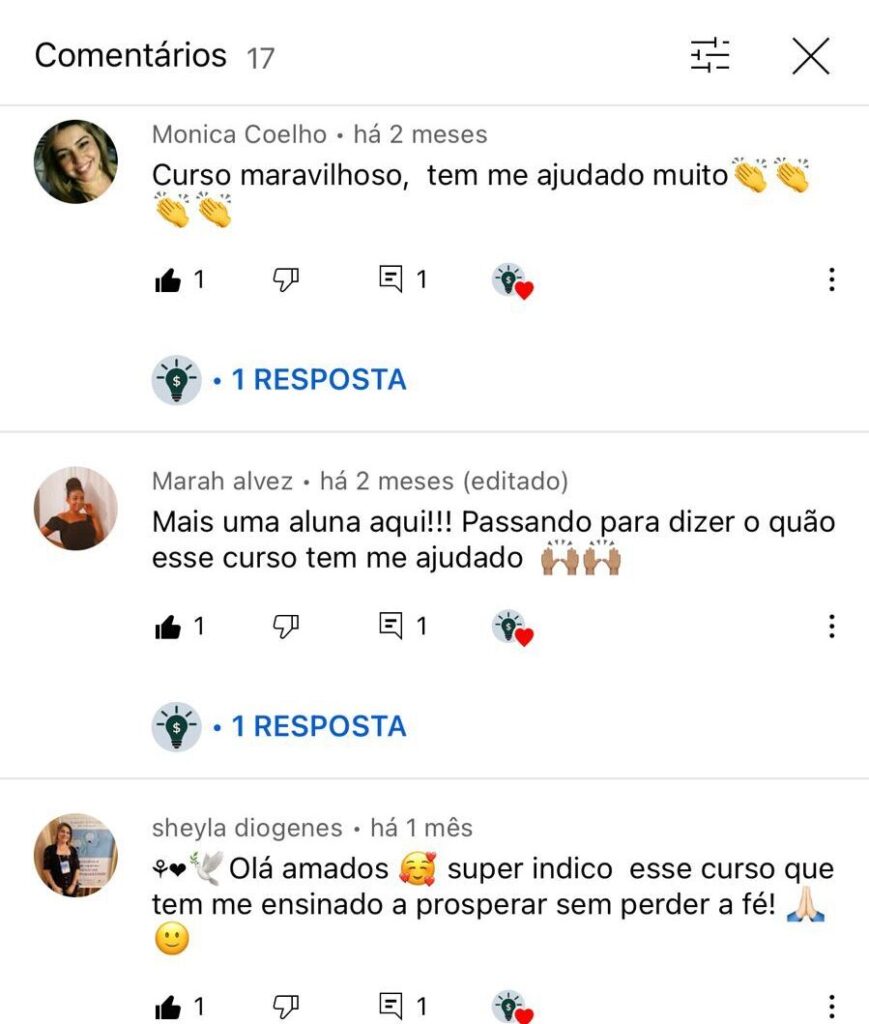Dislike Marah alvez's comment

286,627
